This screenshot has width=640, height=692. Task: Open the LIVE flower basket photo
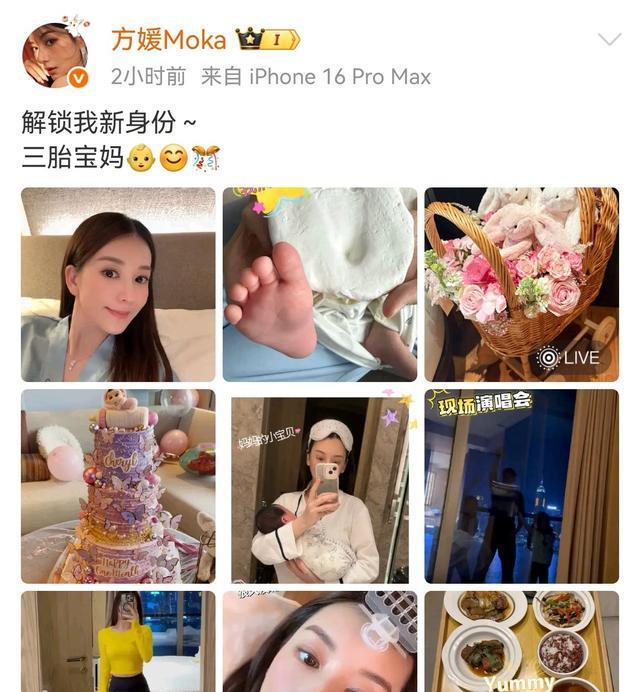(x=521, y=284)
